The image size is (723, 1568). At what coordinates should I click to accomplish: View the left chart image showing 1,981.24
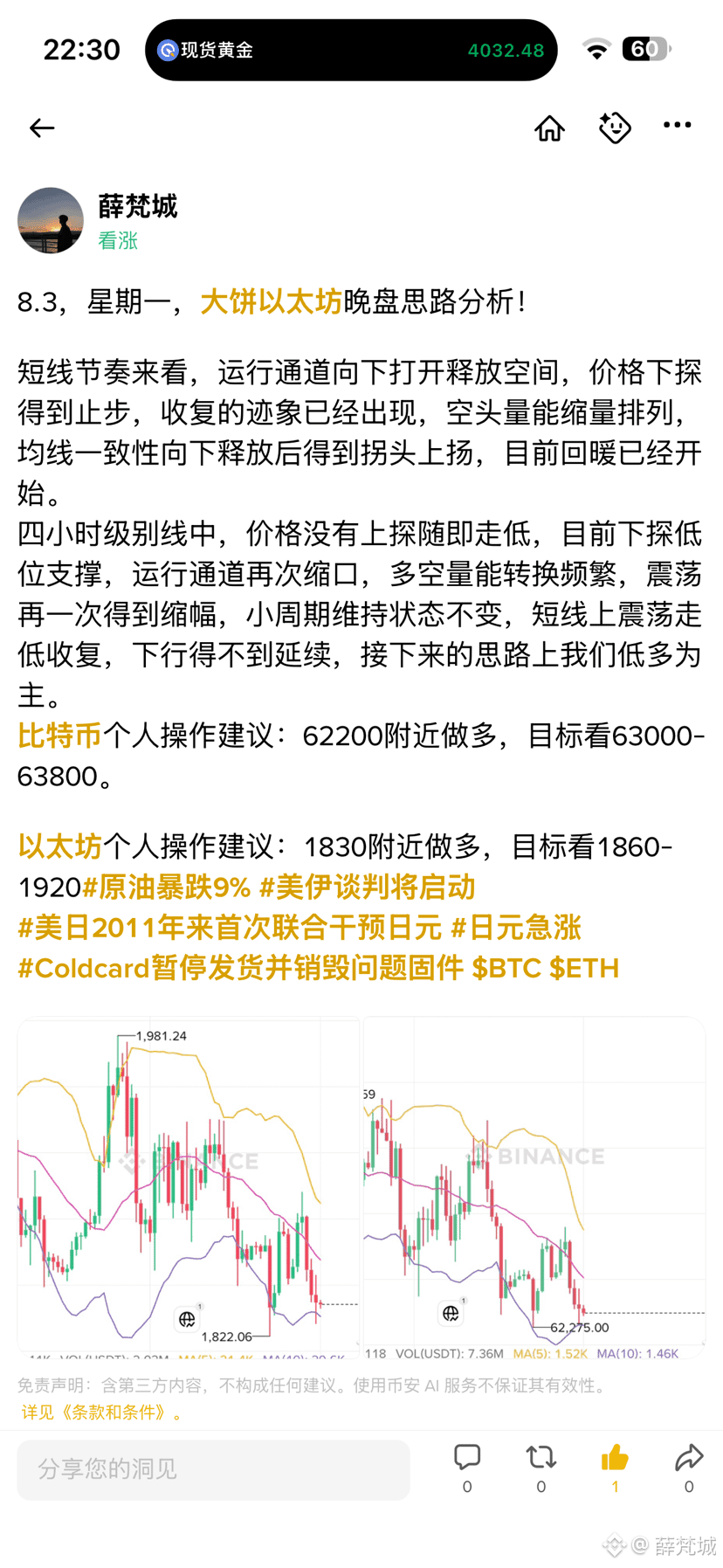(189, 1187)
